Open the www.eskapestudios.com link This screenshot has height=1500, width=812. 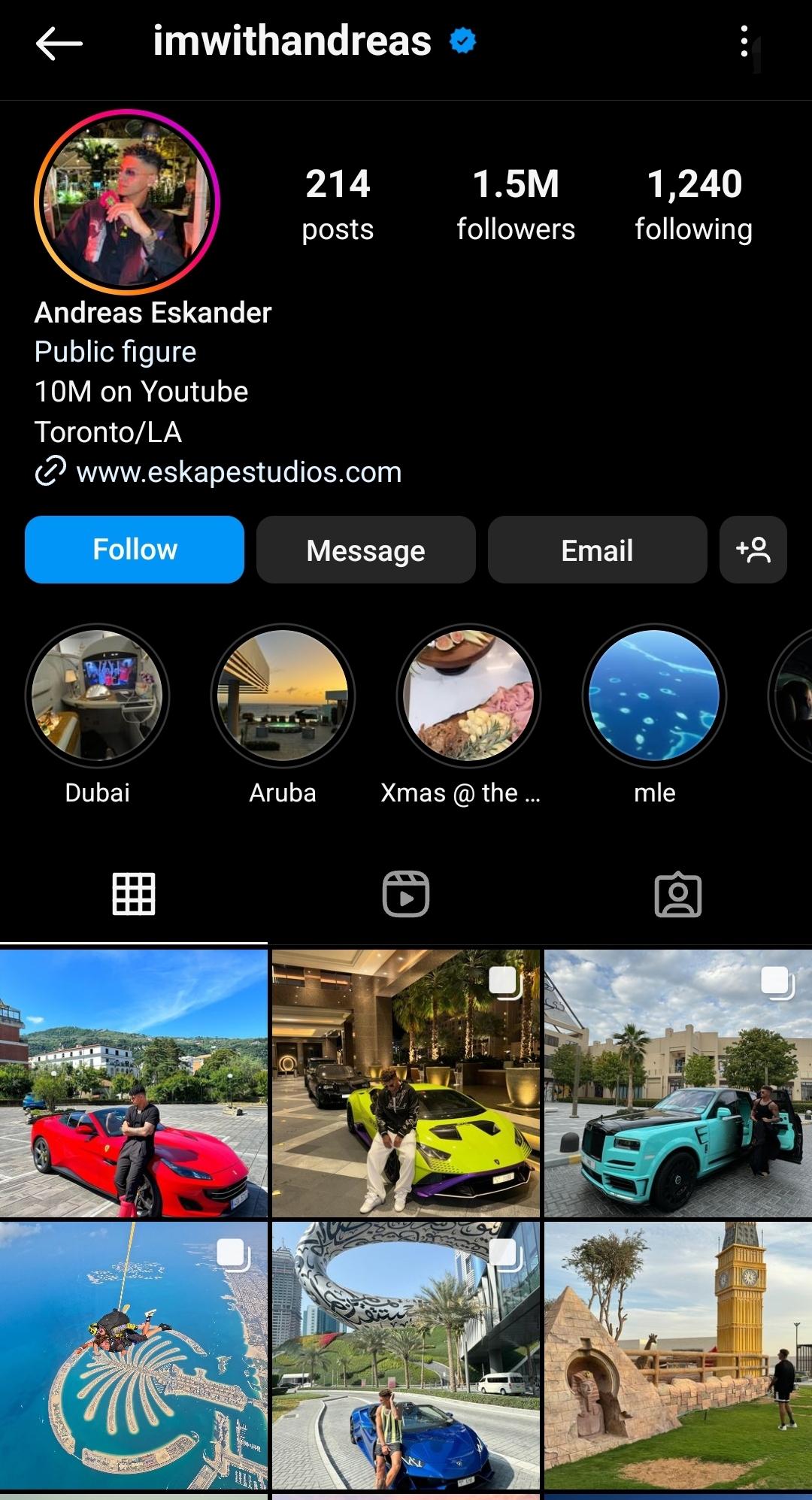238,472
